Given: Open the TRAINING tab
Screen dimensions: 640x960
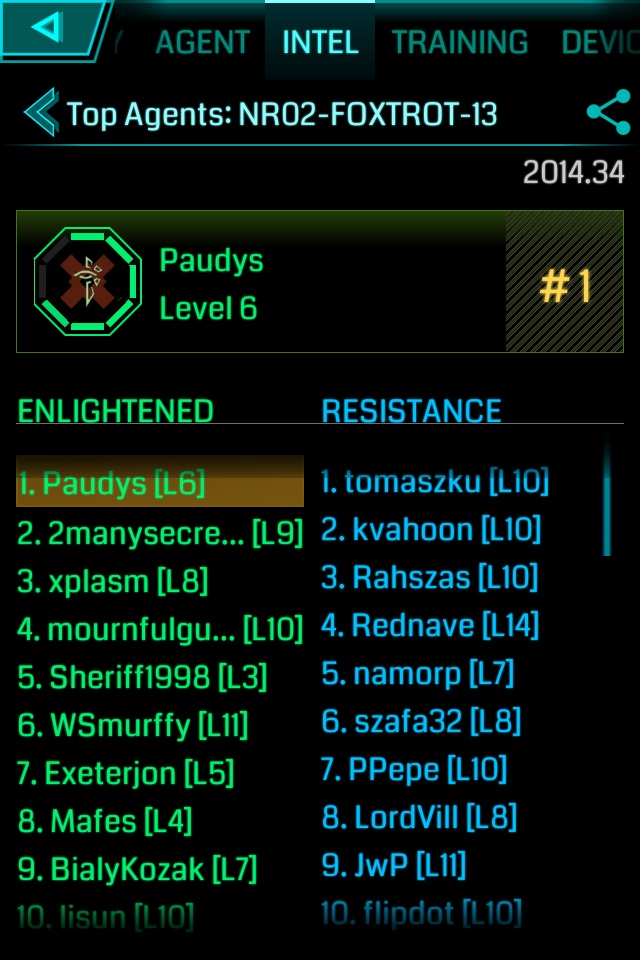Looking at the screenshot, I should (460, 42).
